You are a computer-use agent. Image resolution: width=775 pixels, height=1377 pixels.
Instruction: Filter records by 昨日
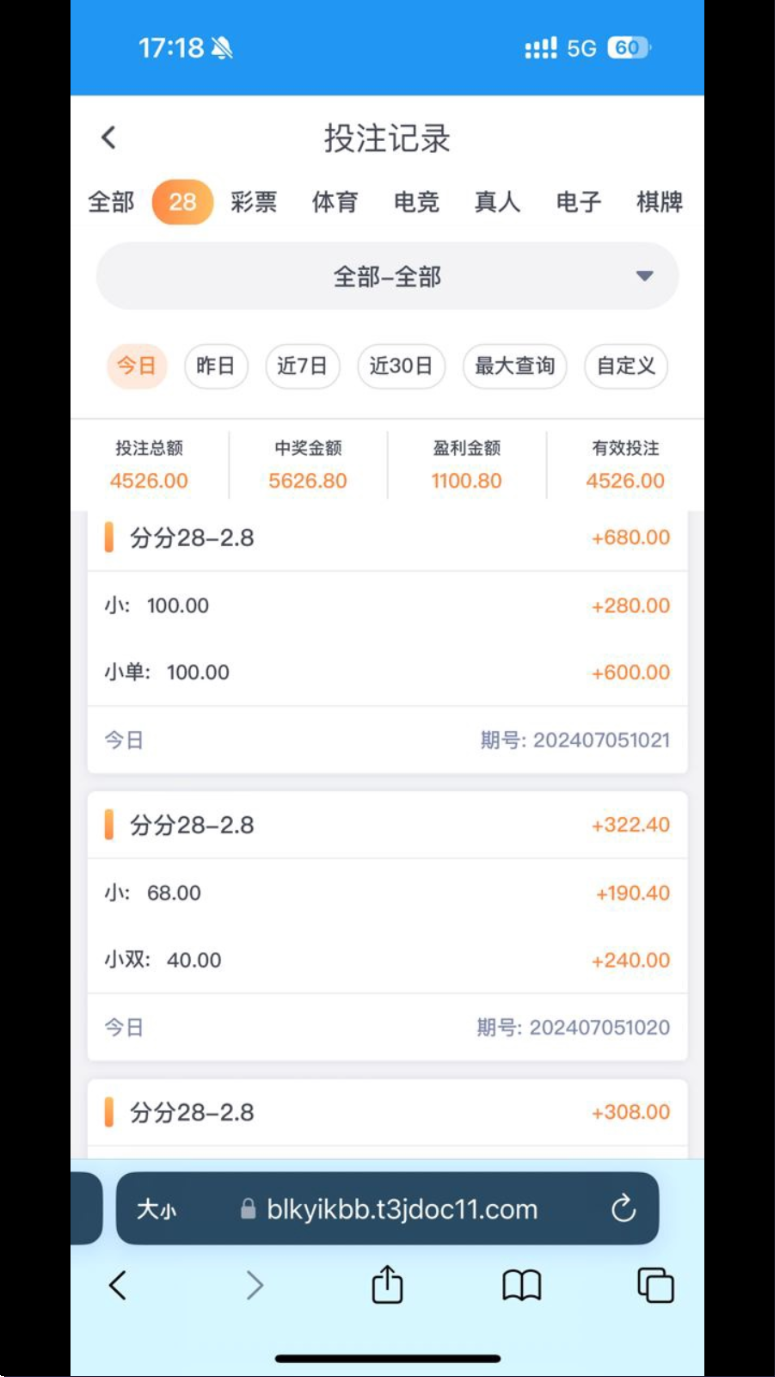pyautogui.click(x=216, y=366)
